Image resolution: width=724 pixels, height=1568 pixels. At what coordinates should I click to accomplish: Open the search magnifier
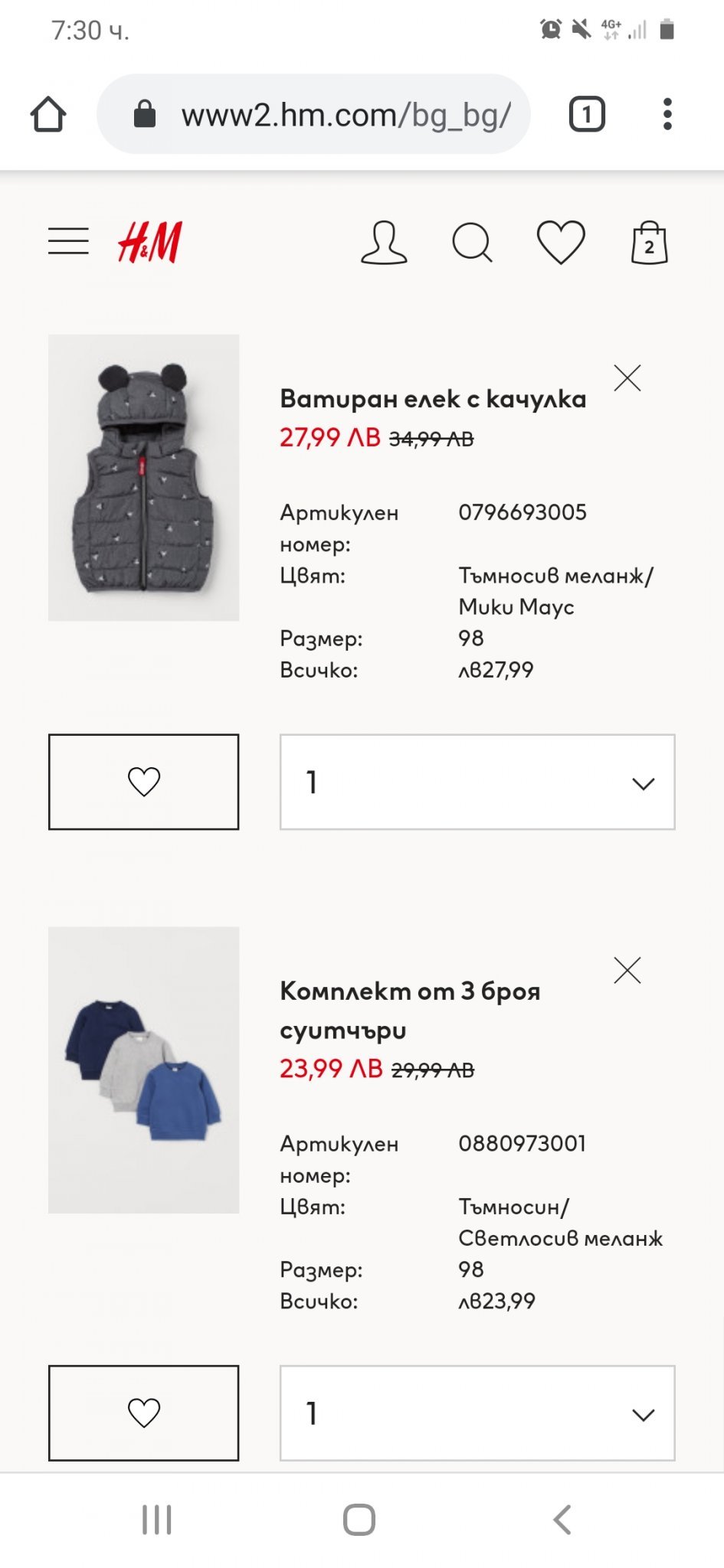coord(472,243)
